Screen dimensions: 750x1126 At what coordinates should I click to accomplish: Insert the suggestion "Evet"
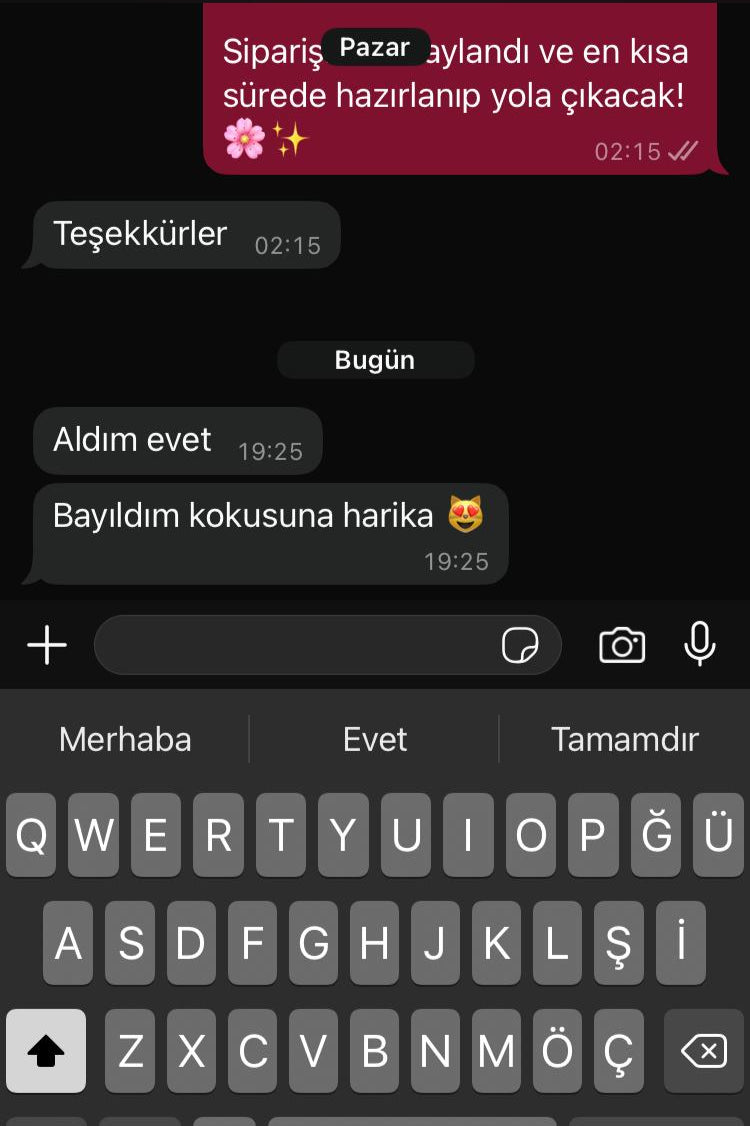[x=375, y=739]
